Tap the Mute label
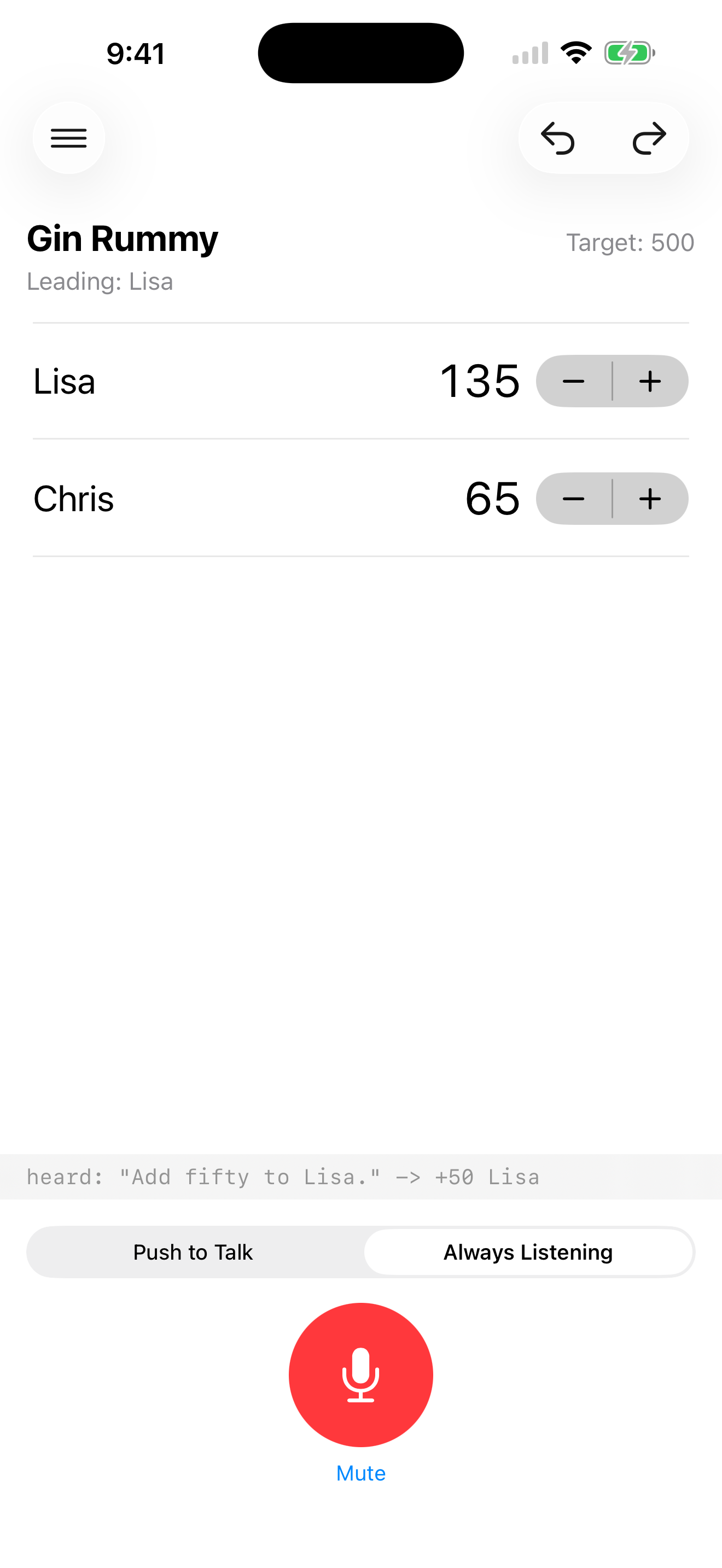Image resolution: width=722 pixels, height=1568 pixels. click(x=361, y=1473)
